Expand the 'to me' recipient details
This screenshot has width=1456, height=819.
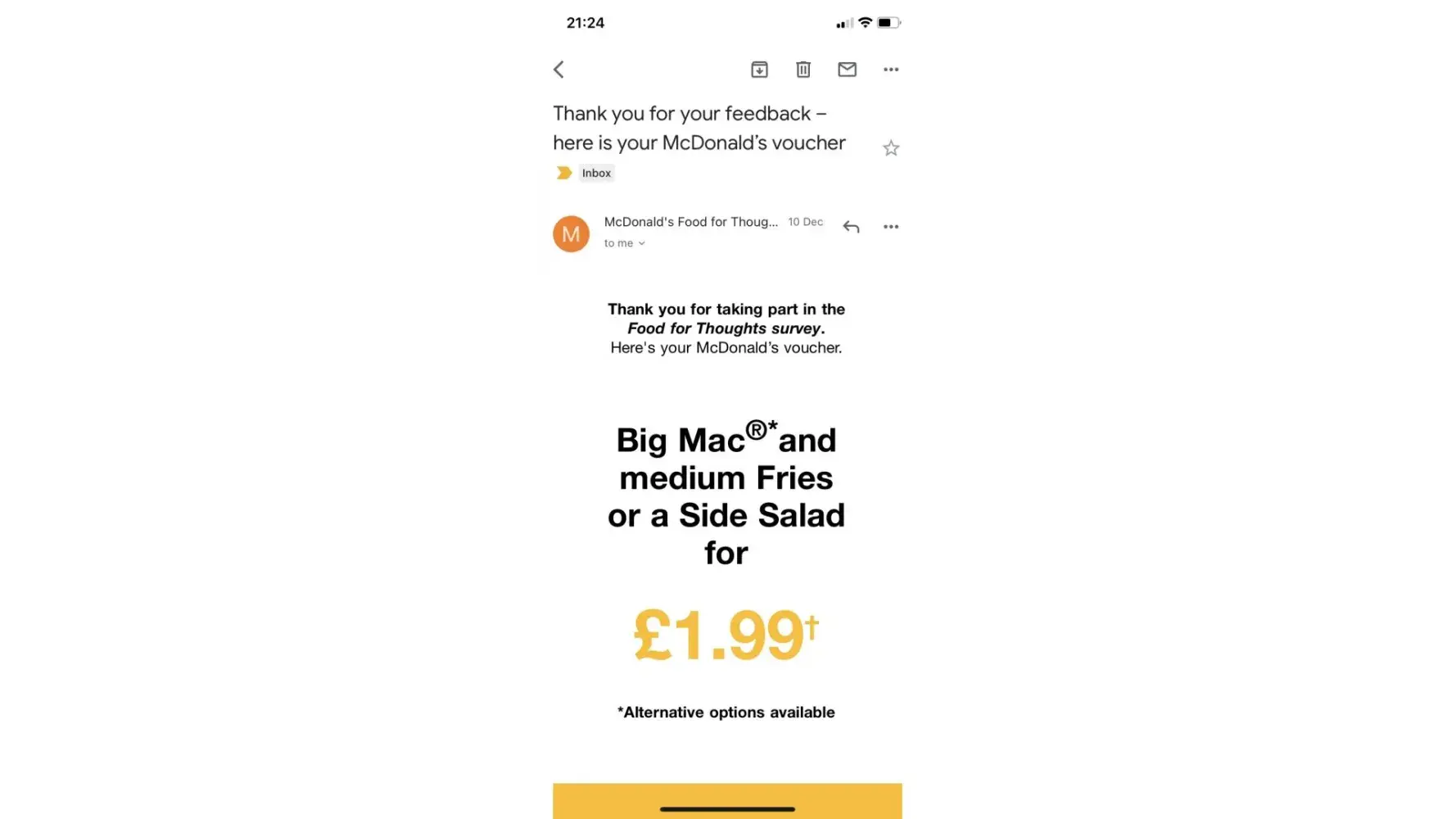point(625,243)
